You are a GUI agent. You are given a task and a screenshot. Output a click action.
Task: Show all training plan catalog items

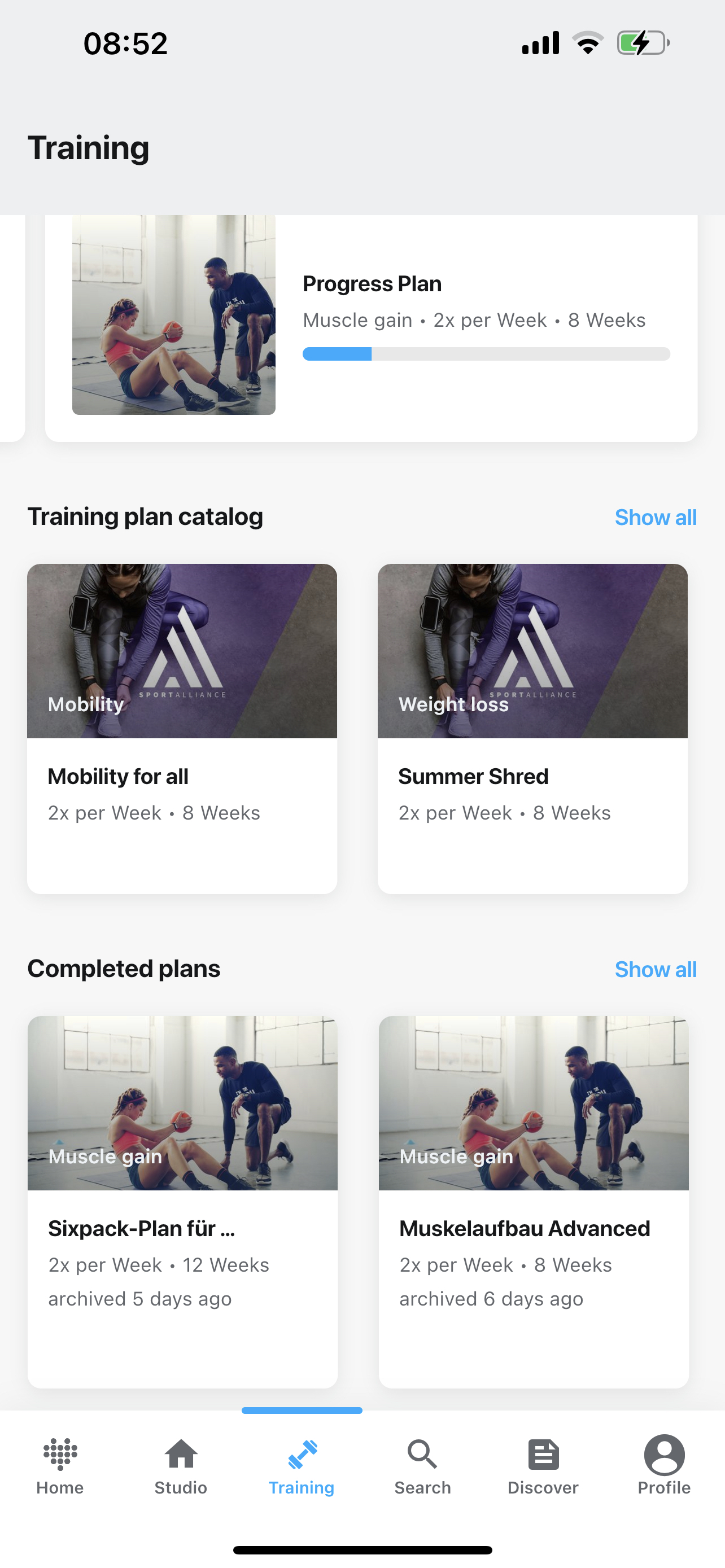coord(655,518)
